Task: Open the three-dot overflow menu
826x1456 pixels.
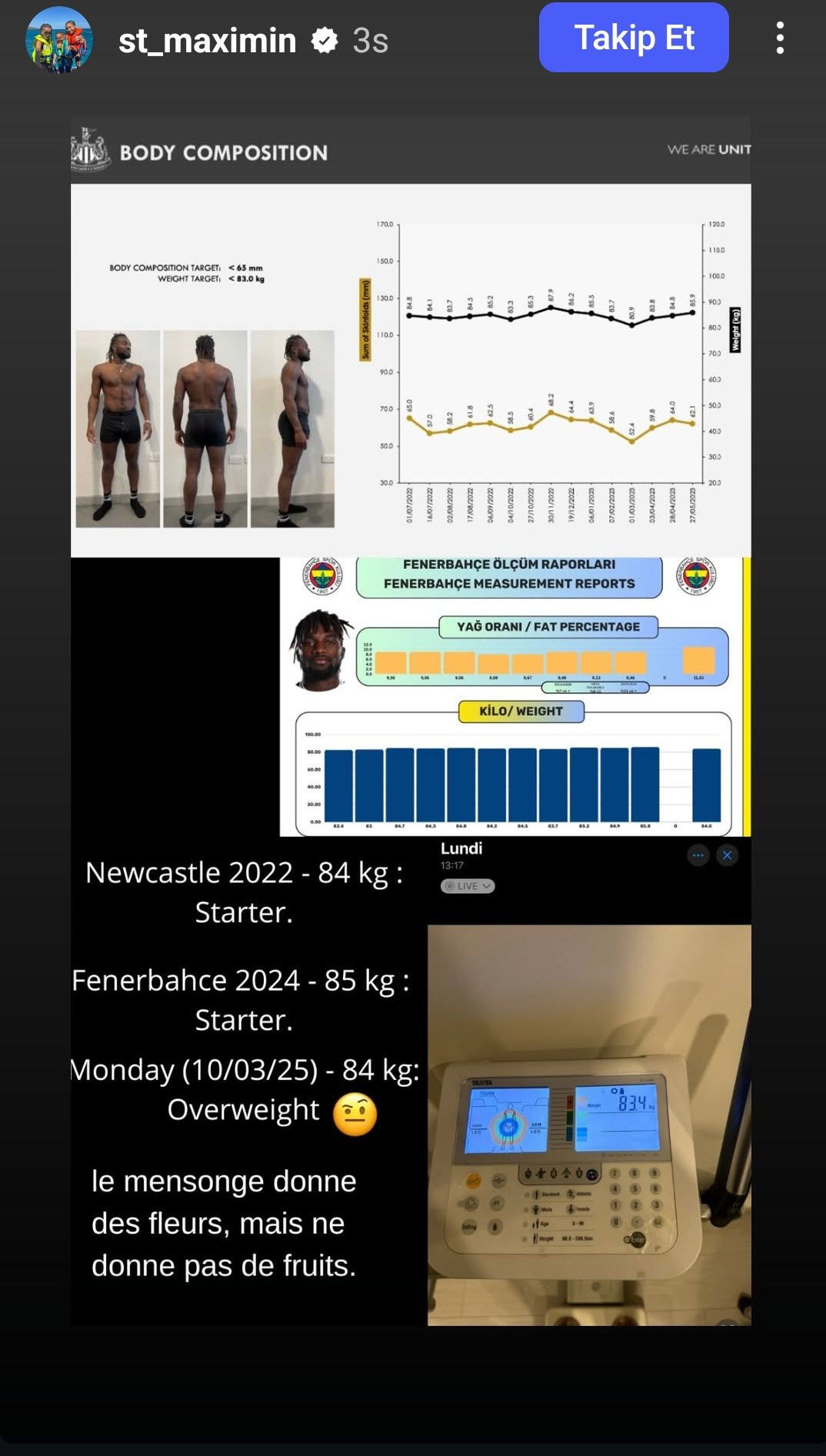Action: click(x=780, y=38)
